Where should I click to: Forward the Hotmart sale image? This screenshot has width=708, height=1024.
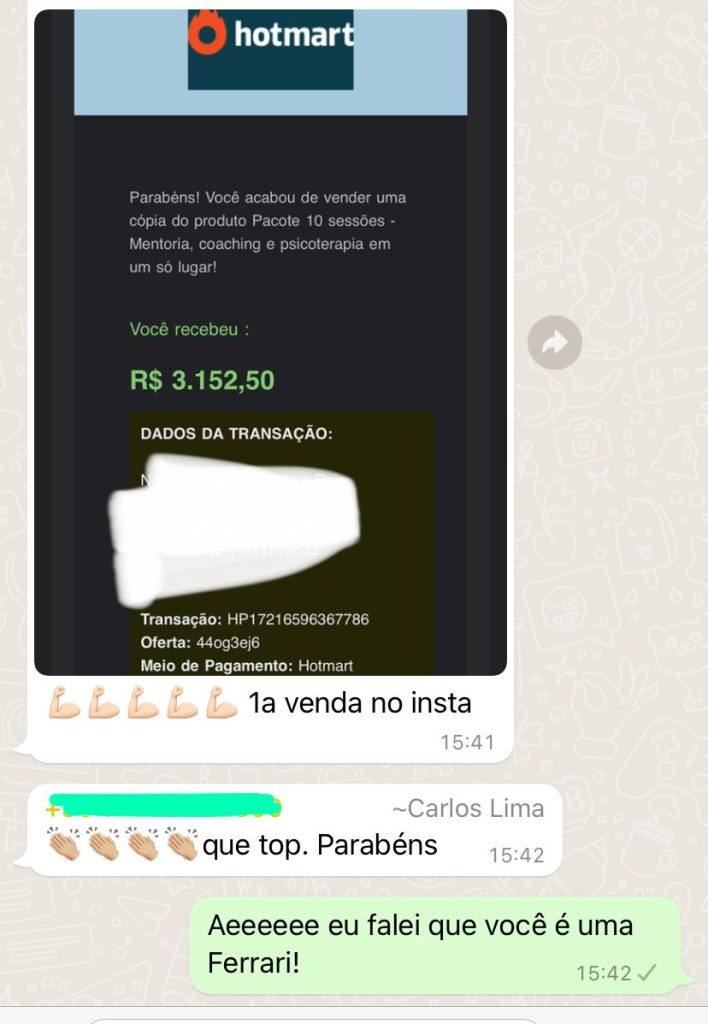click(x=555, y=343)
